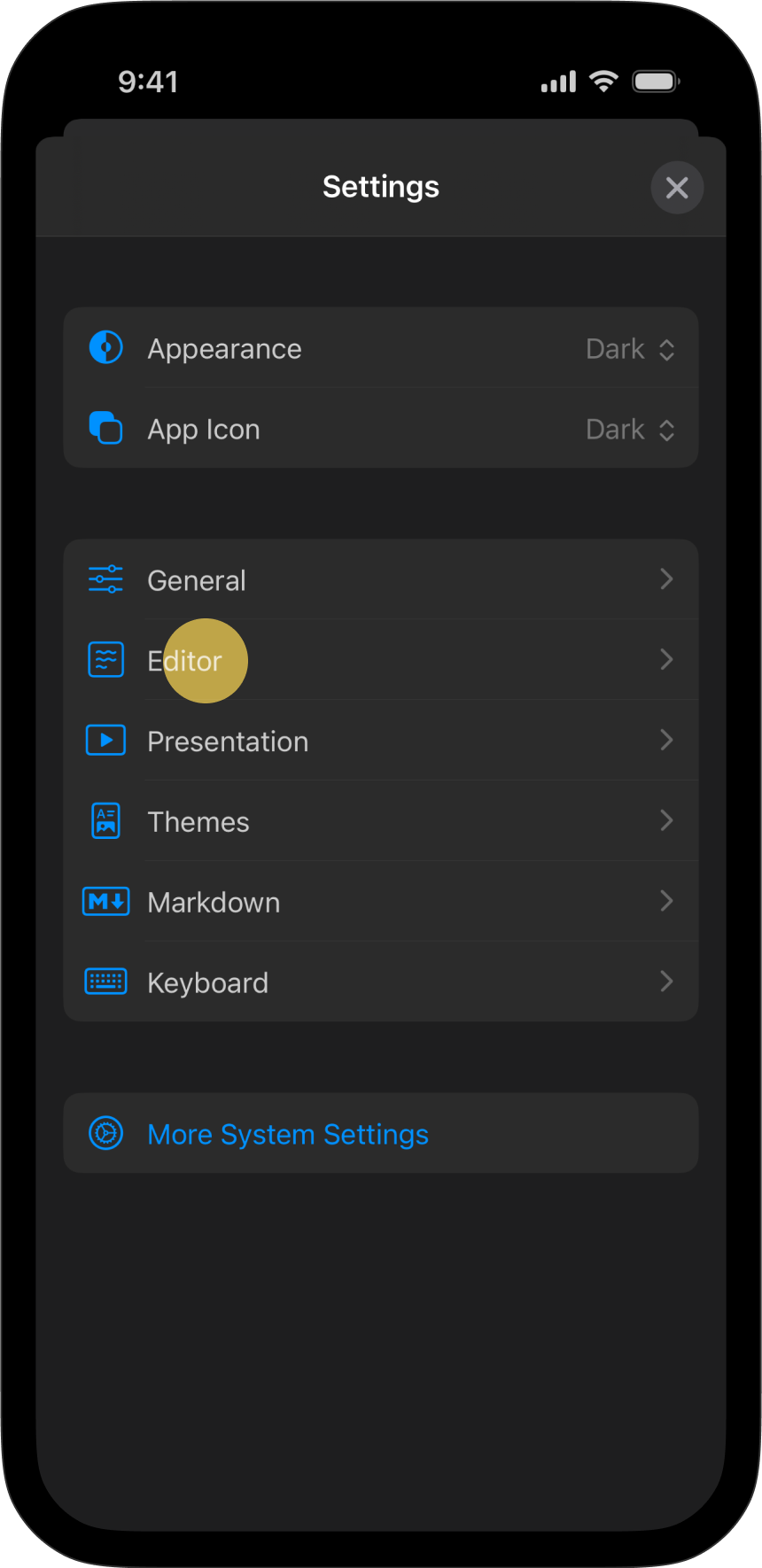
Task: Choose a different App Icon
Action: [629, 430]
